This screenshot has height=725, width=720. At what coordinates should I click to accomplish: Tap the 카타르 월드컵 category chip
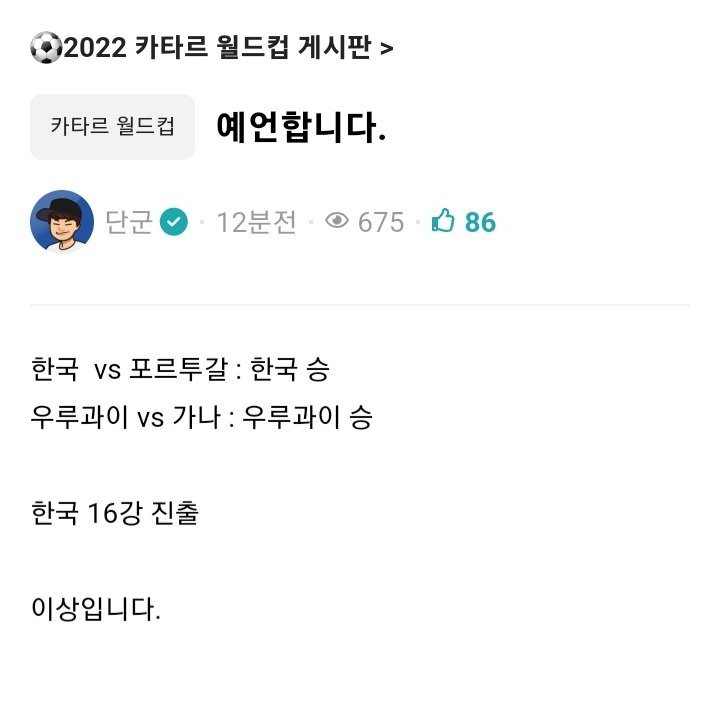(x=112, y=127)
